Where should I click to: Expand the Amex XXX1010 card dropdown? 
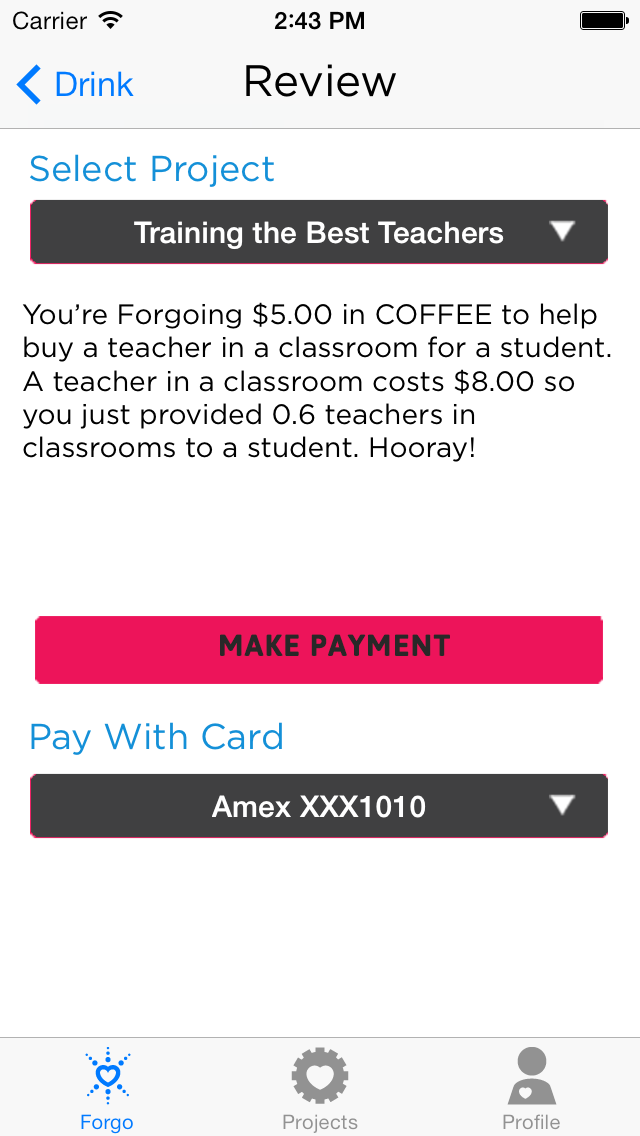[319, 806]
